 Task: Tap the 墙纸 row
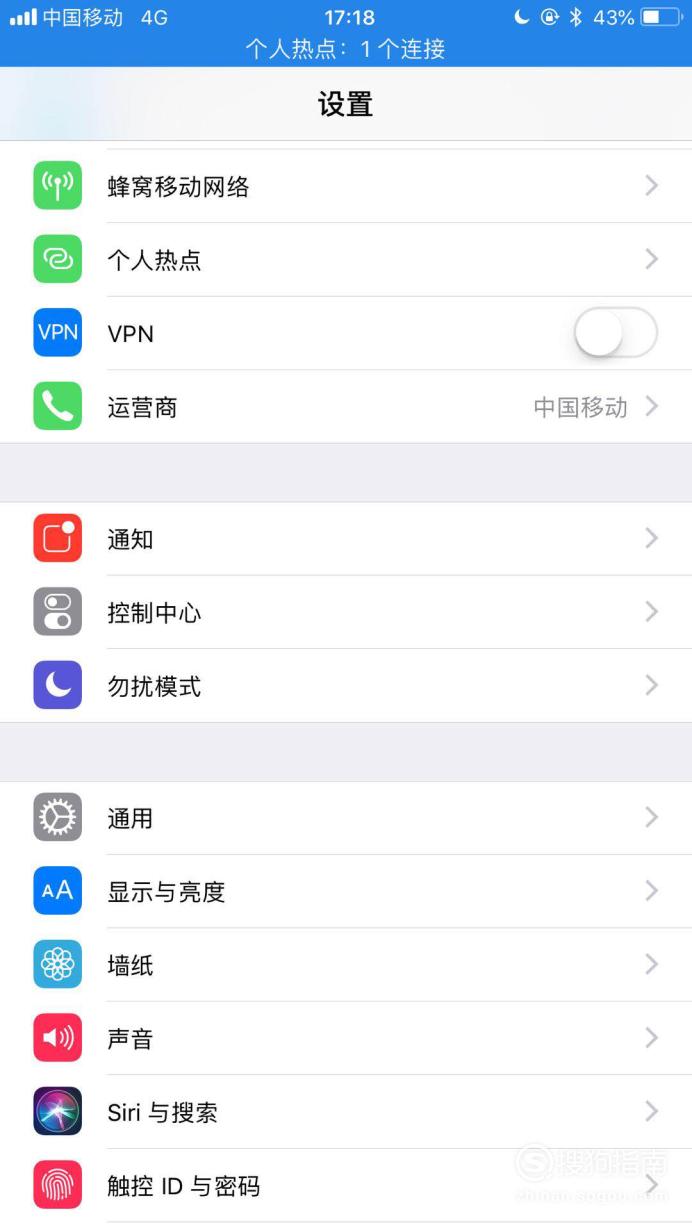pos(346,965)
